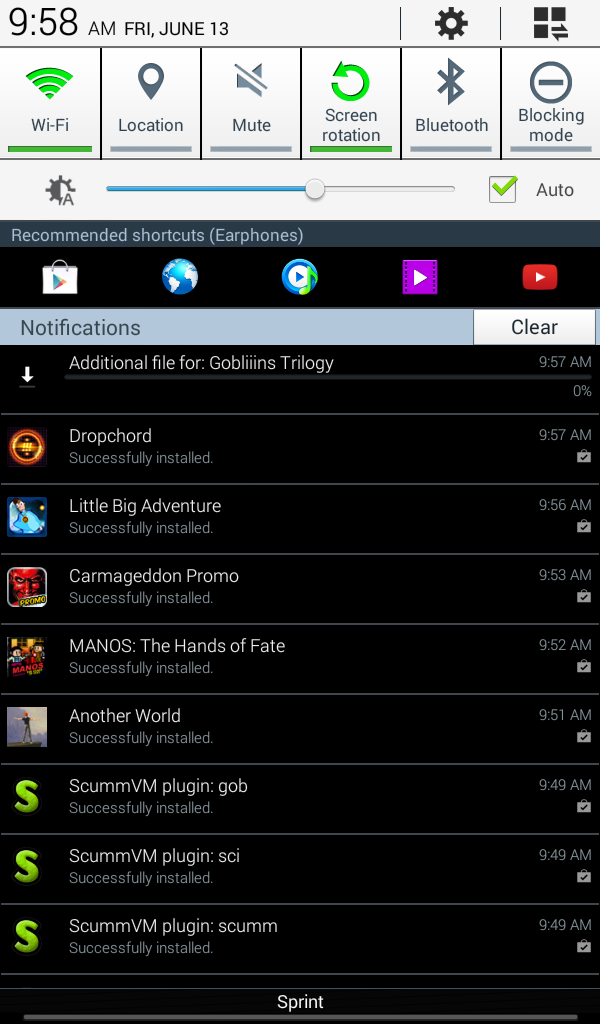600x1024 pixels.
Task: Open the purple video player shortcut
Action: tap(420, 277)
